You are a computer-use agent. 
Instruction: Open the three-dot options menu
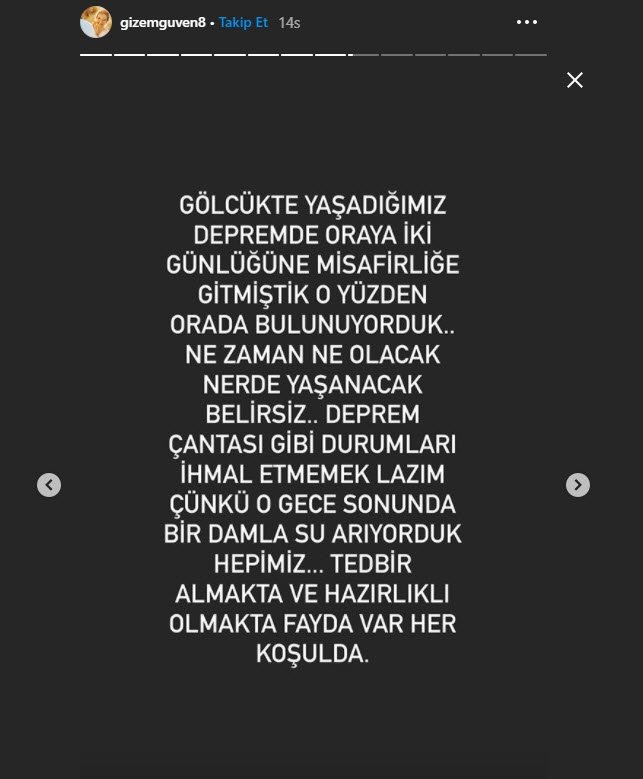526,22
